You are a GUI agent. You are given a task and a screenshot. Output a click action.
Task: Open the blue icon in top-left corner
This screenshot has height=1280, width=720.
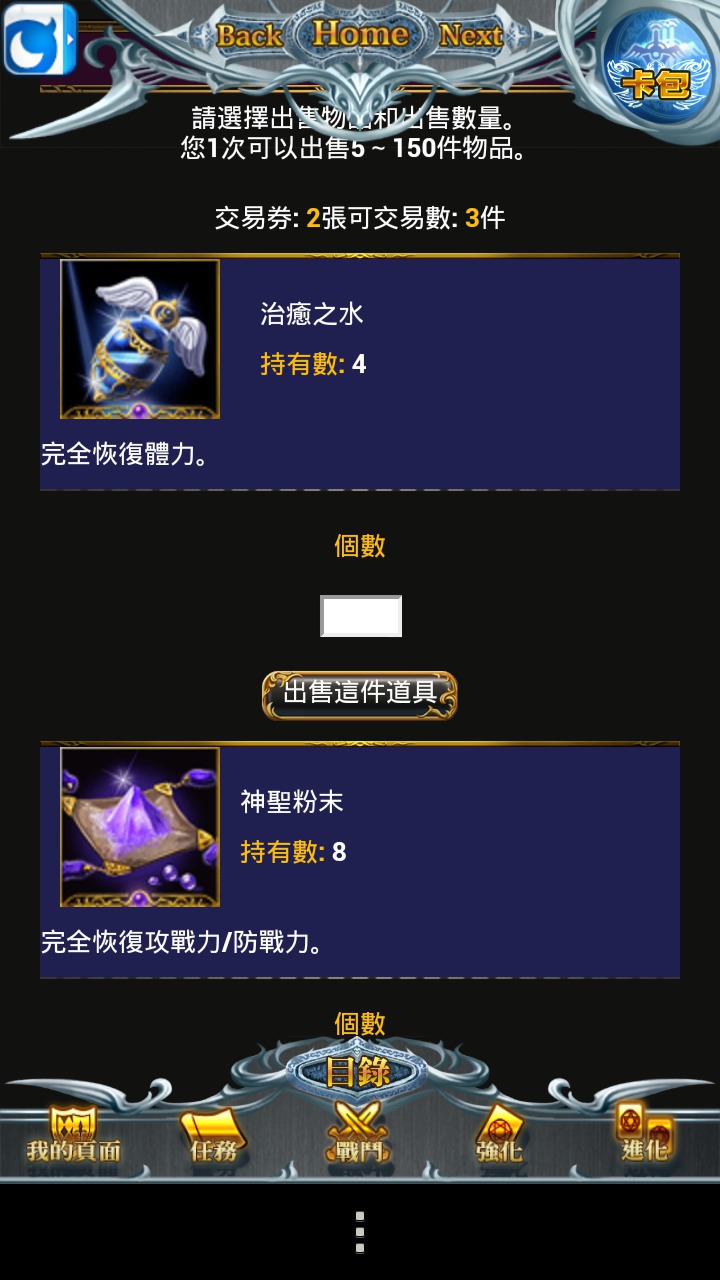[x=40, y=40]
